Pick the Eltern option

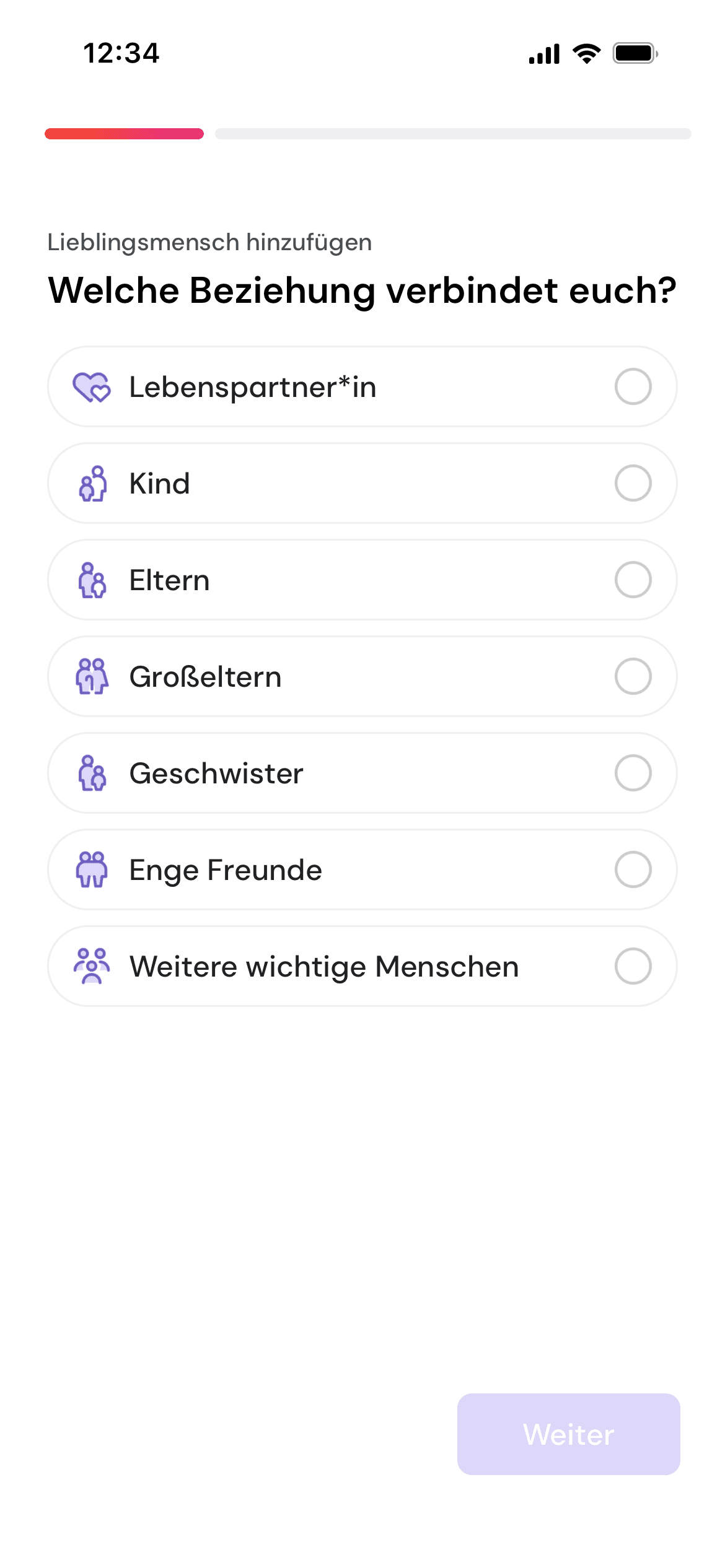[362, 580]
